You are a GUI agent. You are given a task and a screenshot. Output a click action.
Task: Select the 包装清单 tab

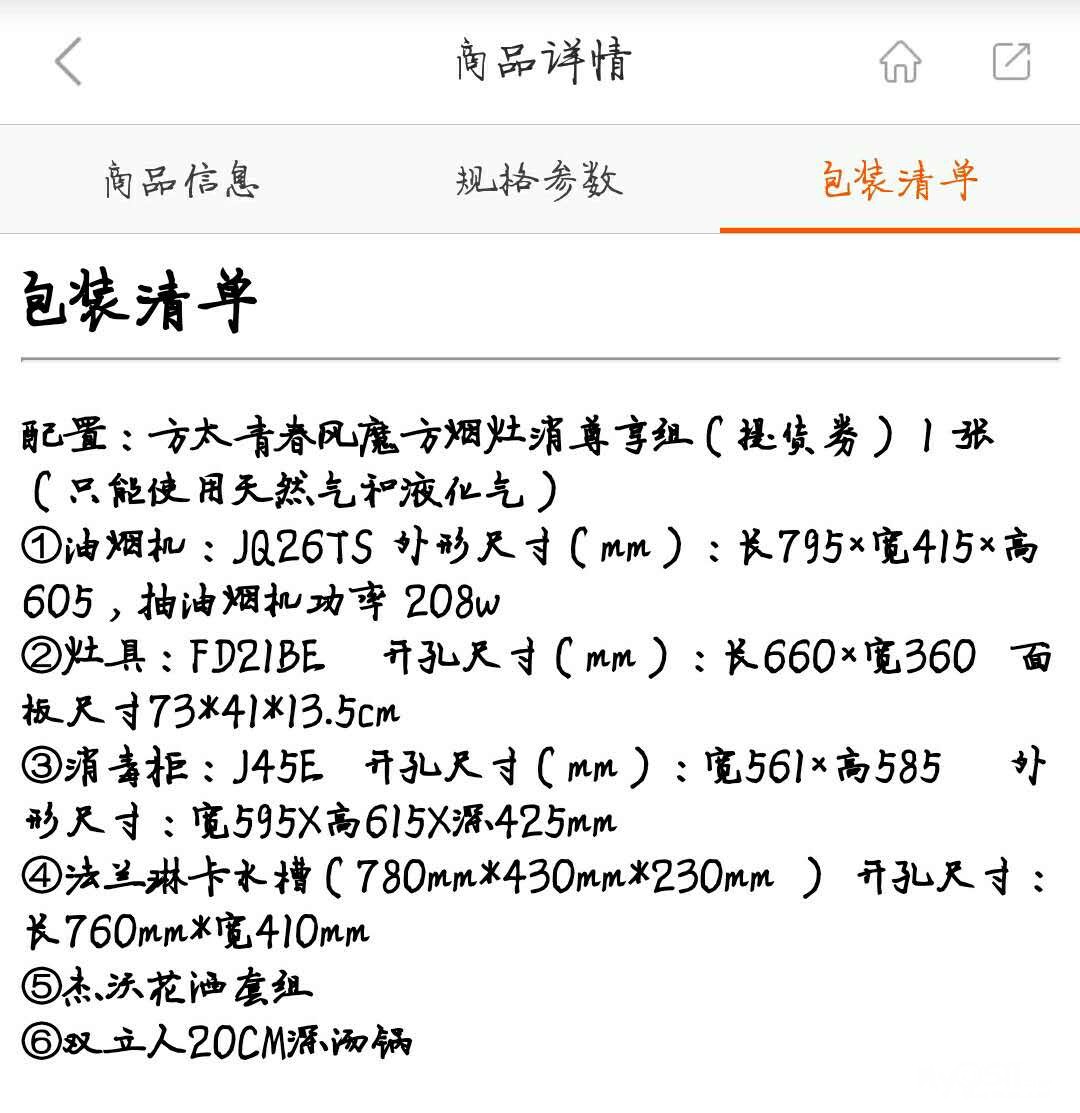899,181
